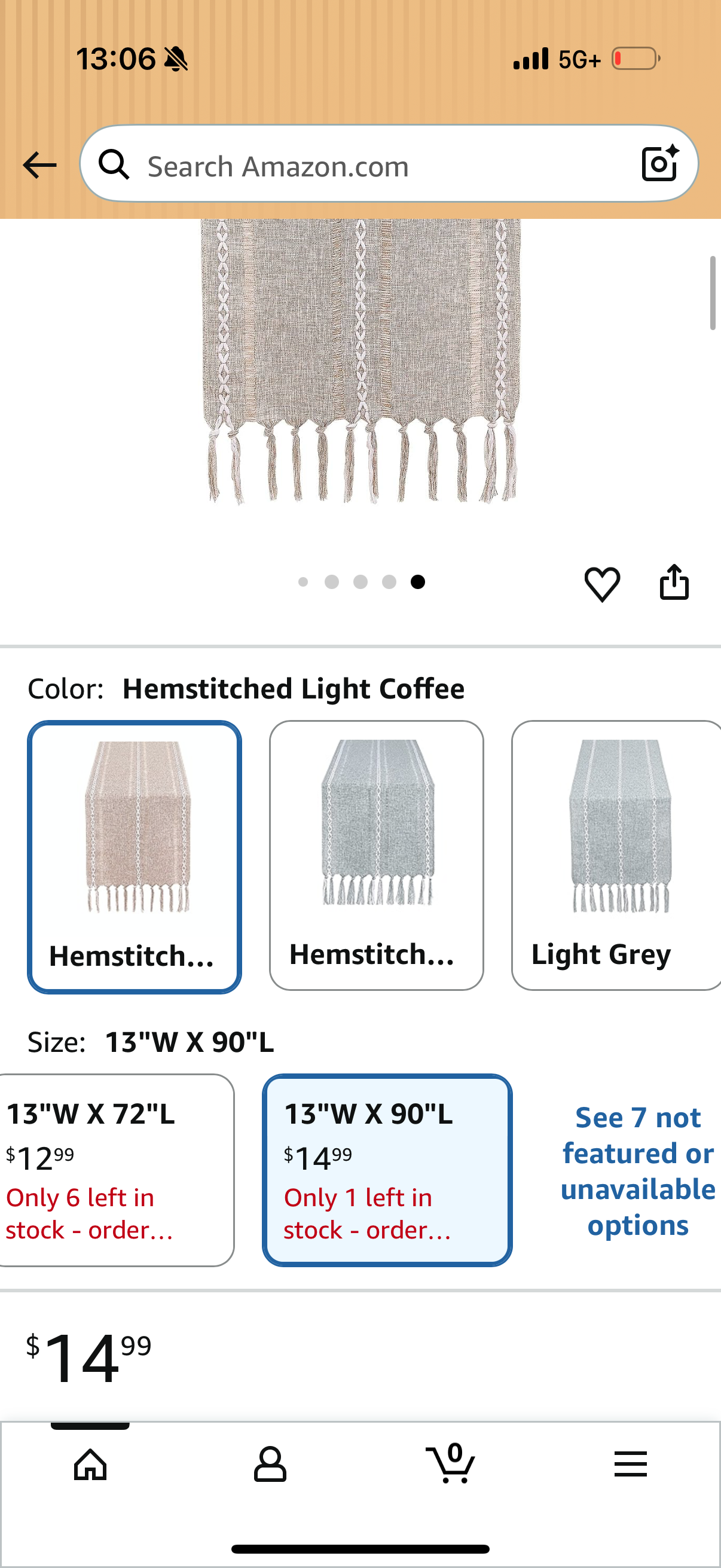Select the Light Grey color option
This screenshot has width=721, height=1568.
tap(616, 855)
